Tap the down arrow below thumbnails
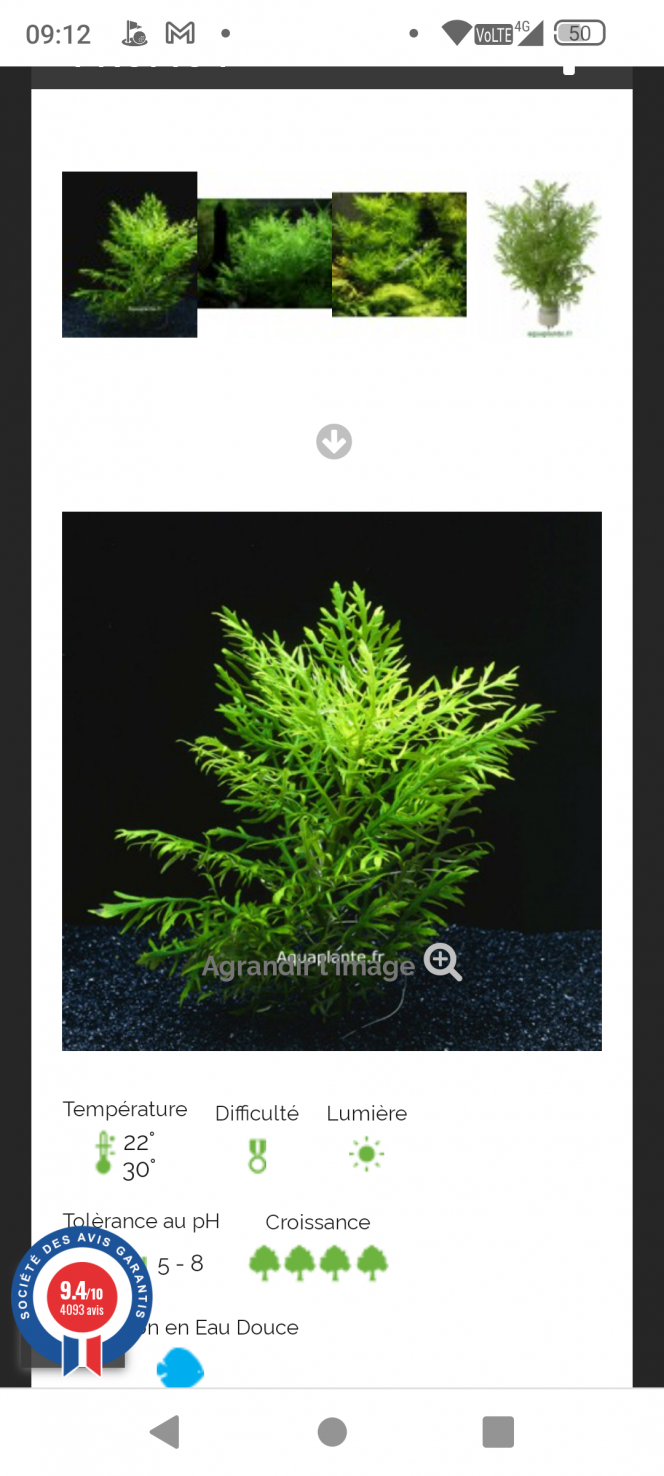 pyautogui.click(x=334, y=441)
